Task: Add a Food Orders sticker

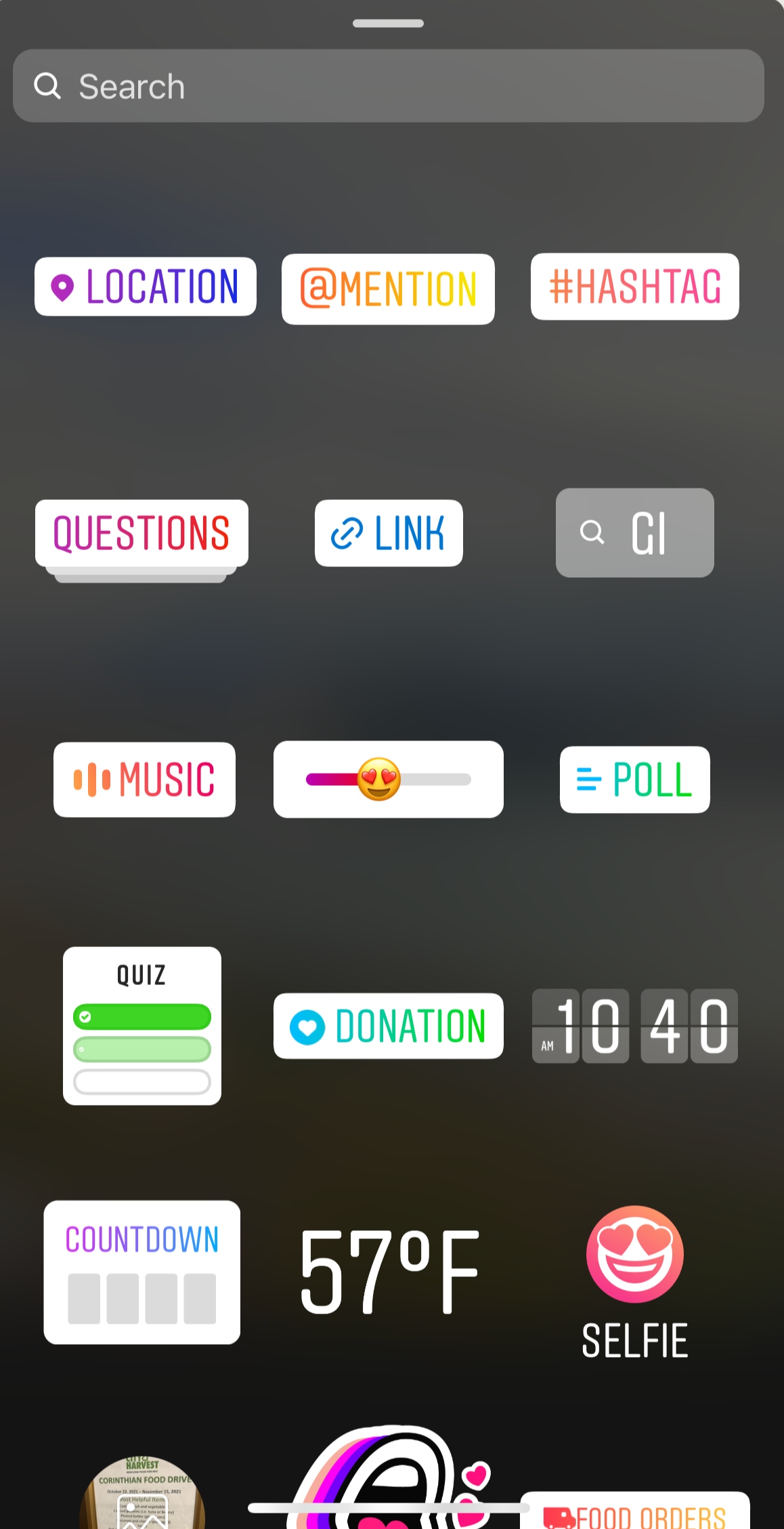Action: point(634,1513)
